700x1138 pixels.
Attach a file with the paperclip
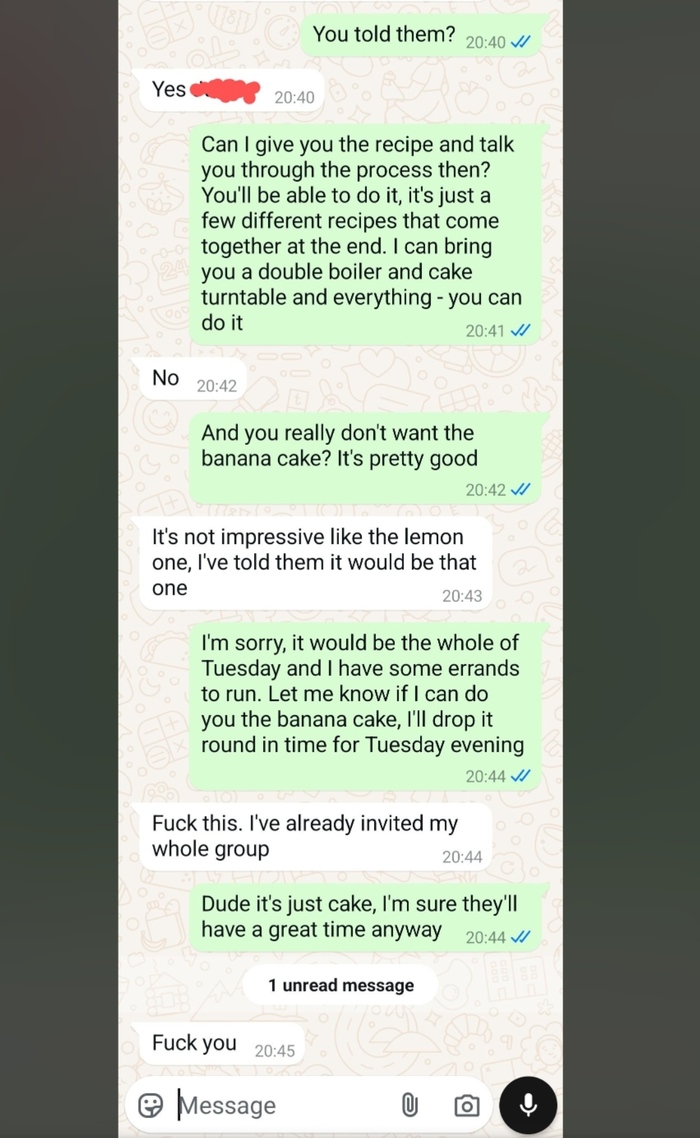click(x=409, y=1105)
